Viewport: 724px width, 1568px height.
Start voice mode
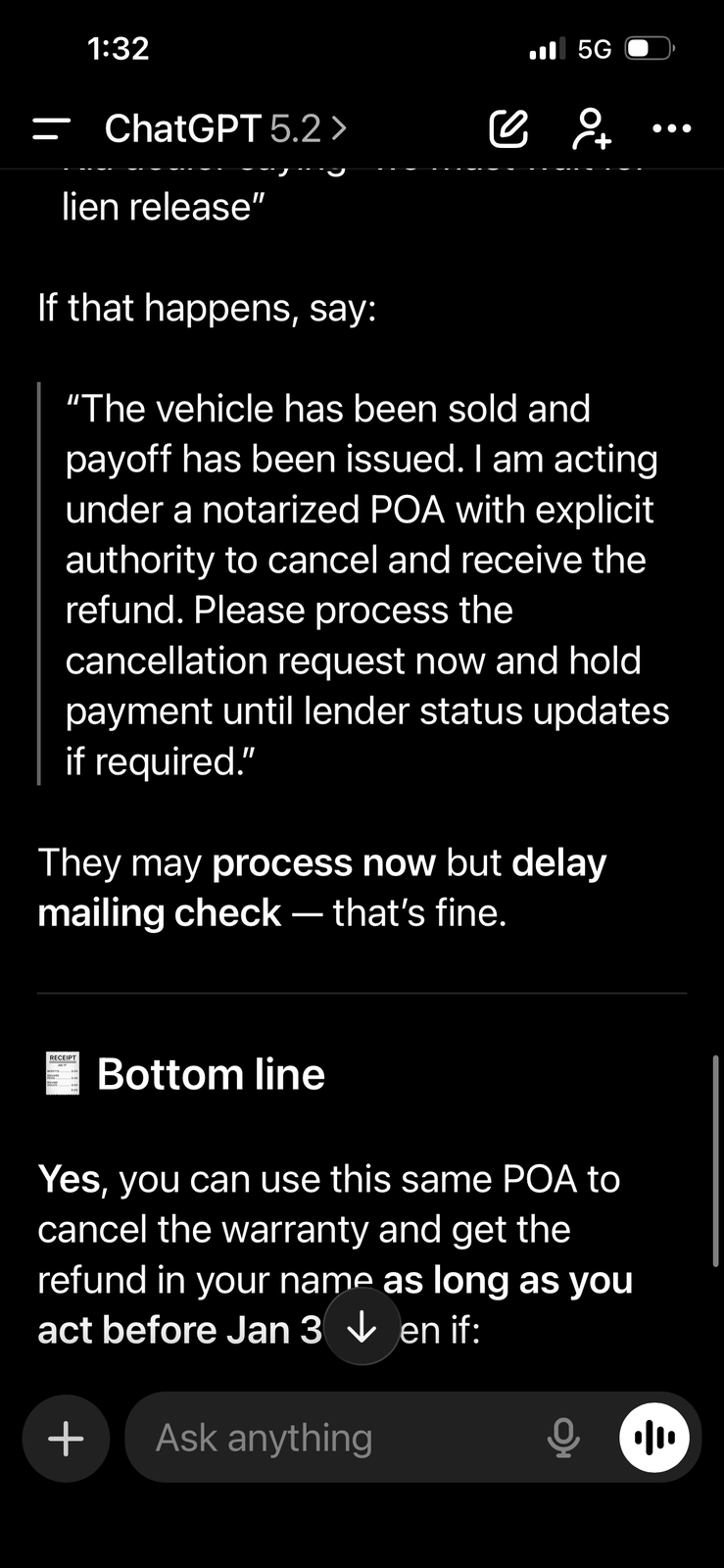point(654,1439)
